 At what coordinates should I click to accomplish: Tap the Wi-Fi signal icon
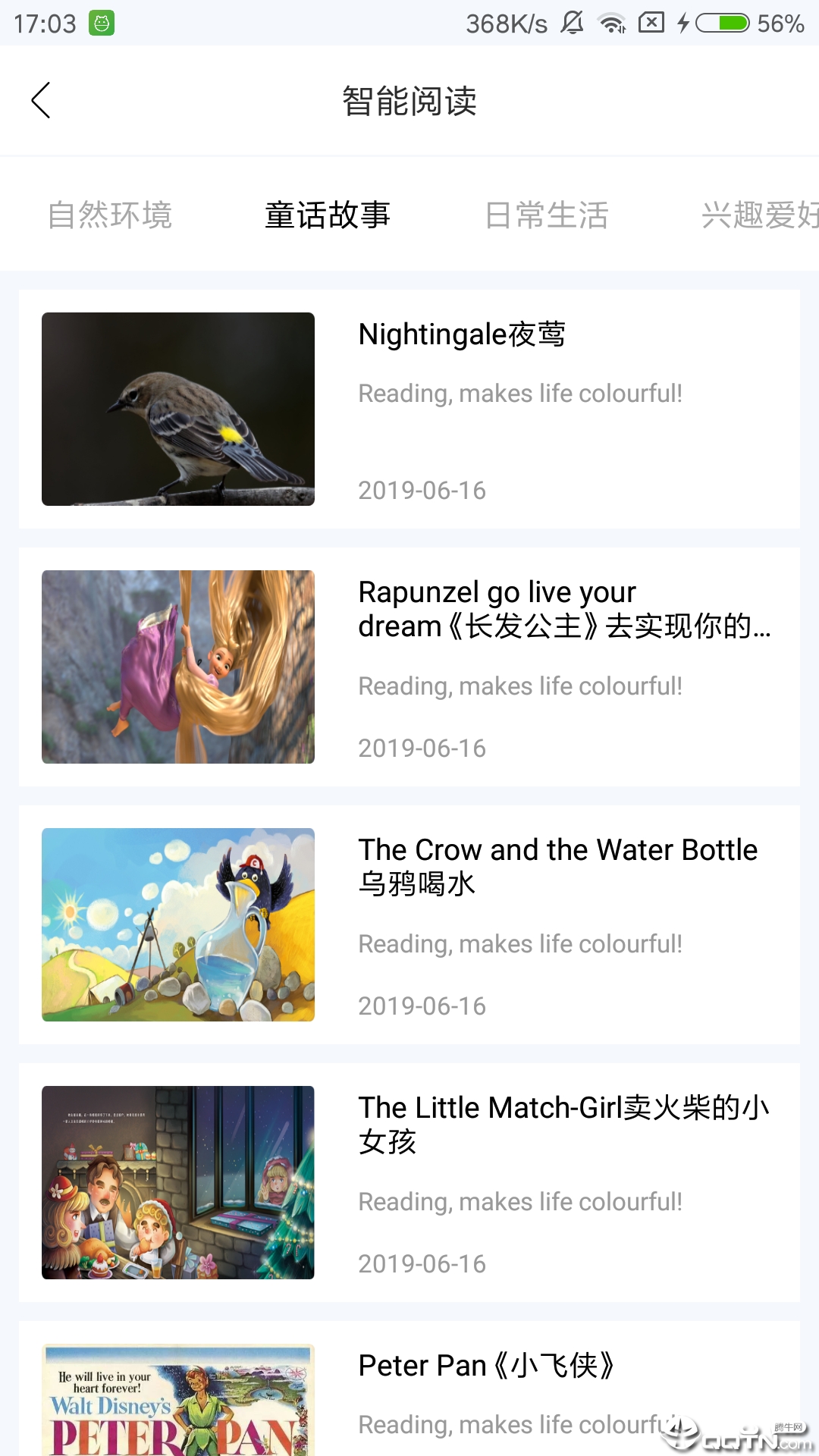611,23
